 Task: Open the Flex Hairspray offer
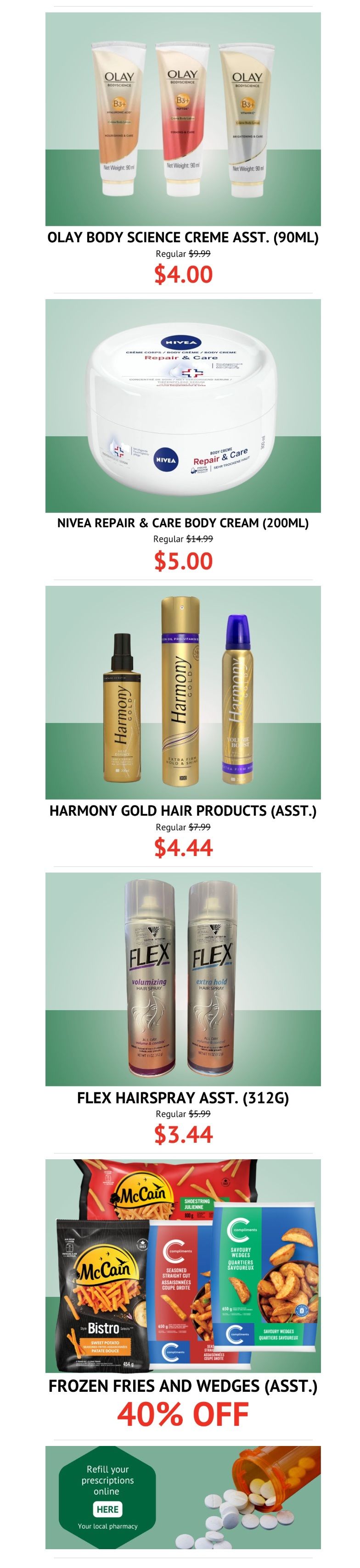183,979
